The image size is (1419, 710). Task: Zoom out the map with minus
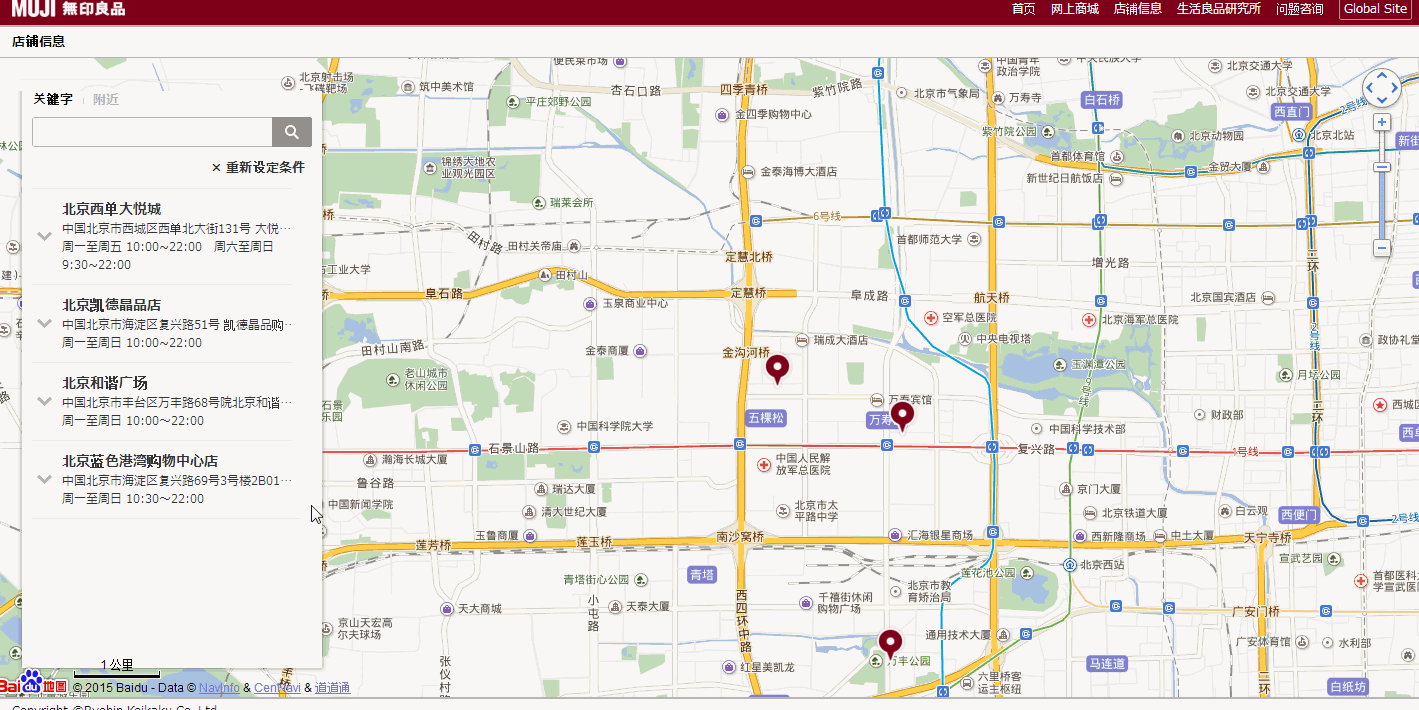click(1381, 247)
